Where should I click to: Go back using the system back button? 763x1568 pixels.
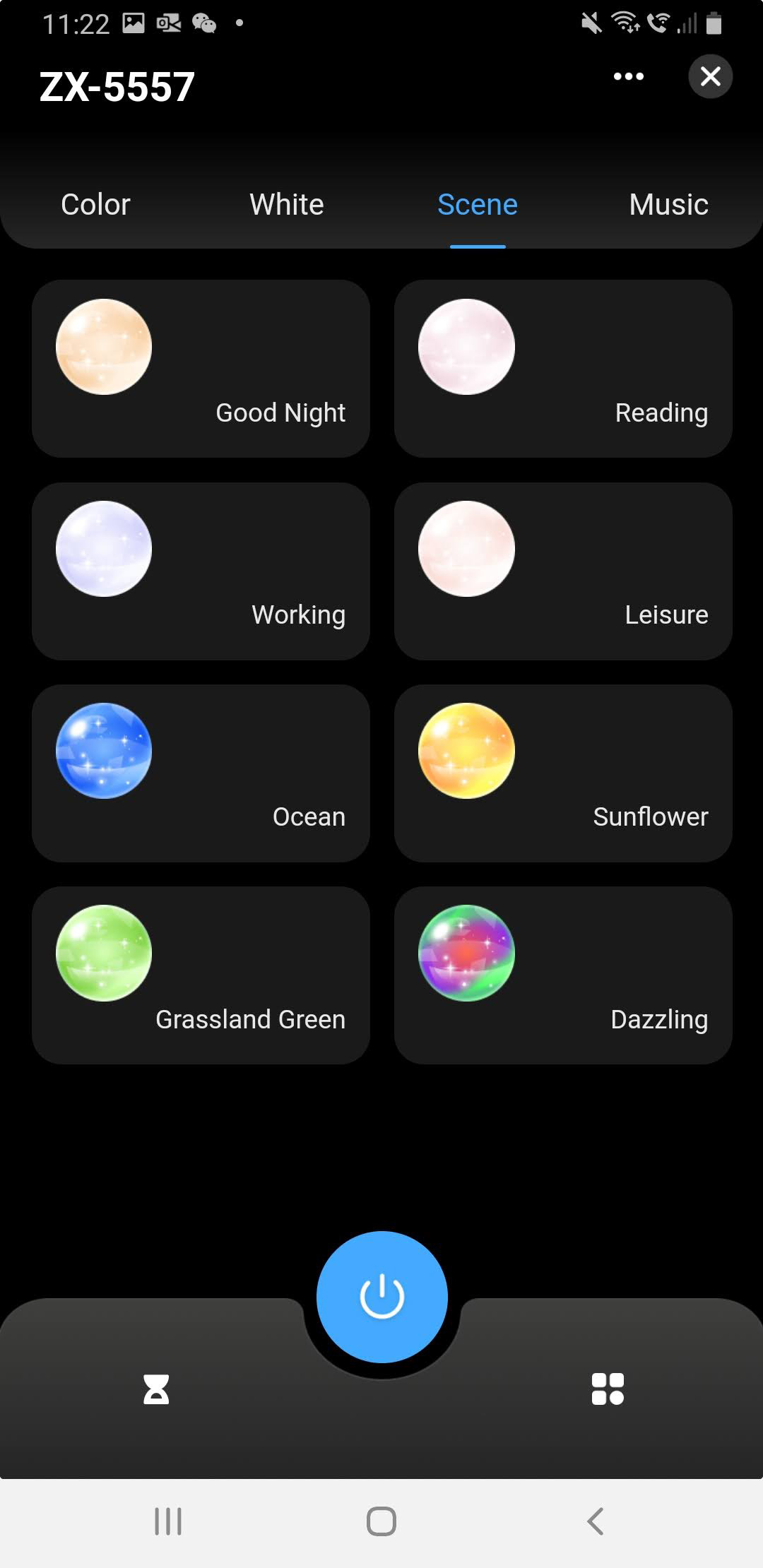595,1521
